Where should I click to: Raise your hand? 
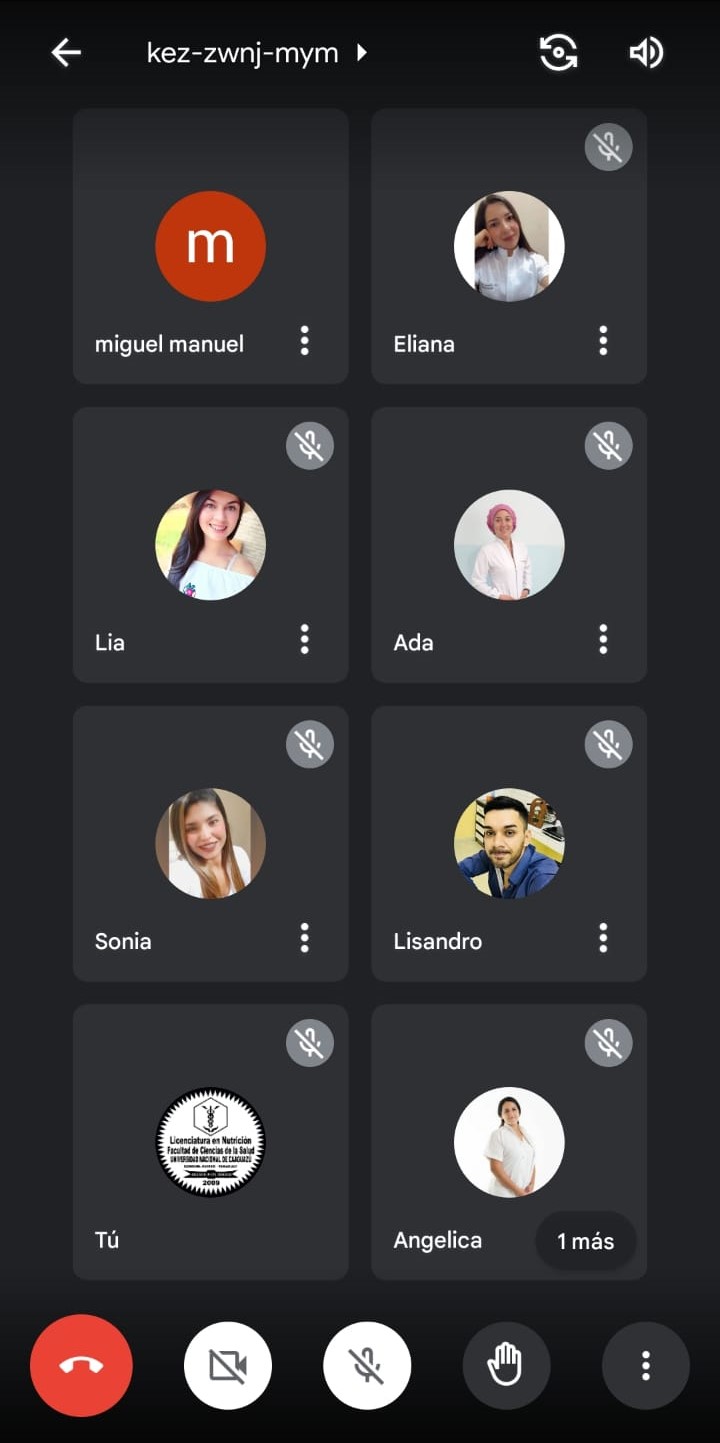(x=506, y=1365)
